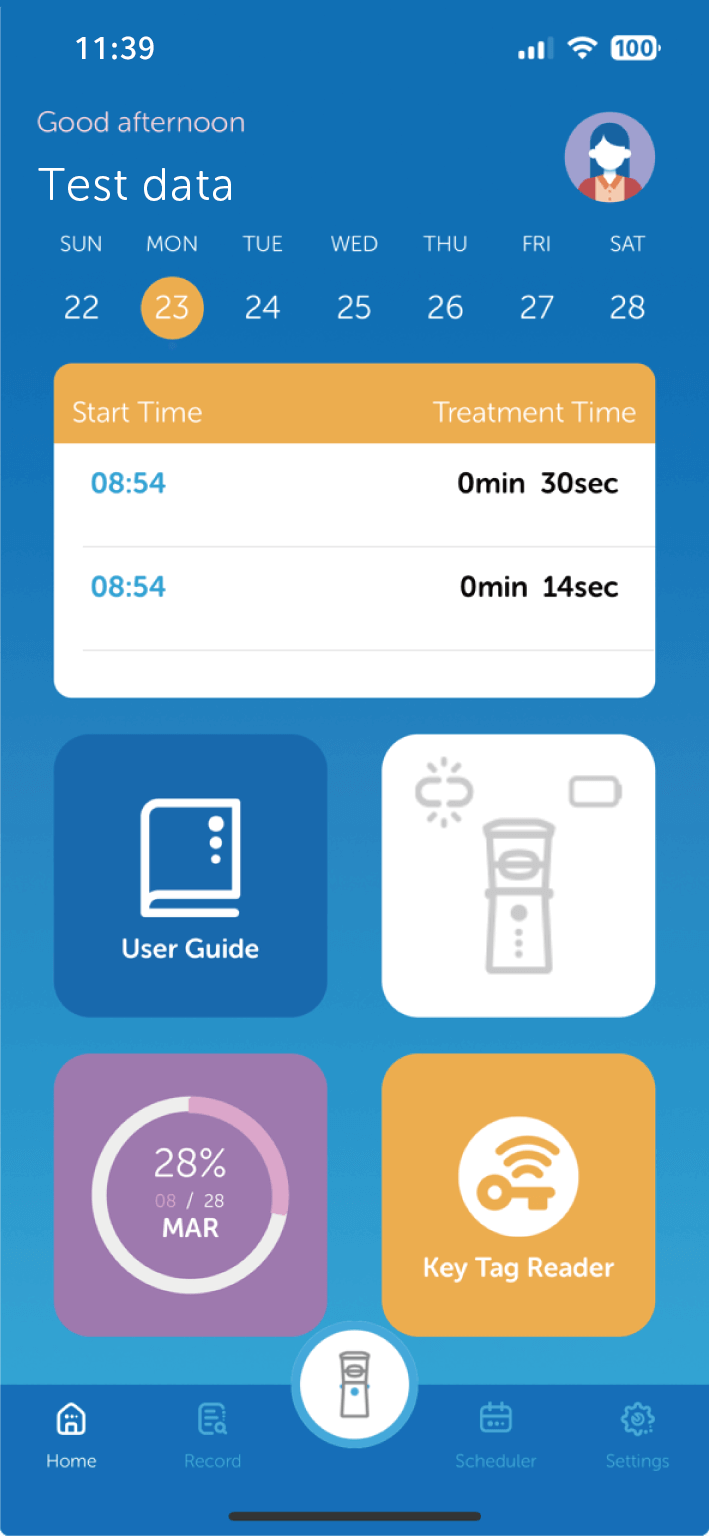Open the User Guide tile
This screenshot has width=709, height=1536.
click(x=190, y=875)
